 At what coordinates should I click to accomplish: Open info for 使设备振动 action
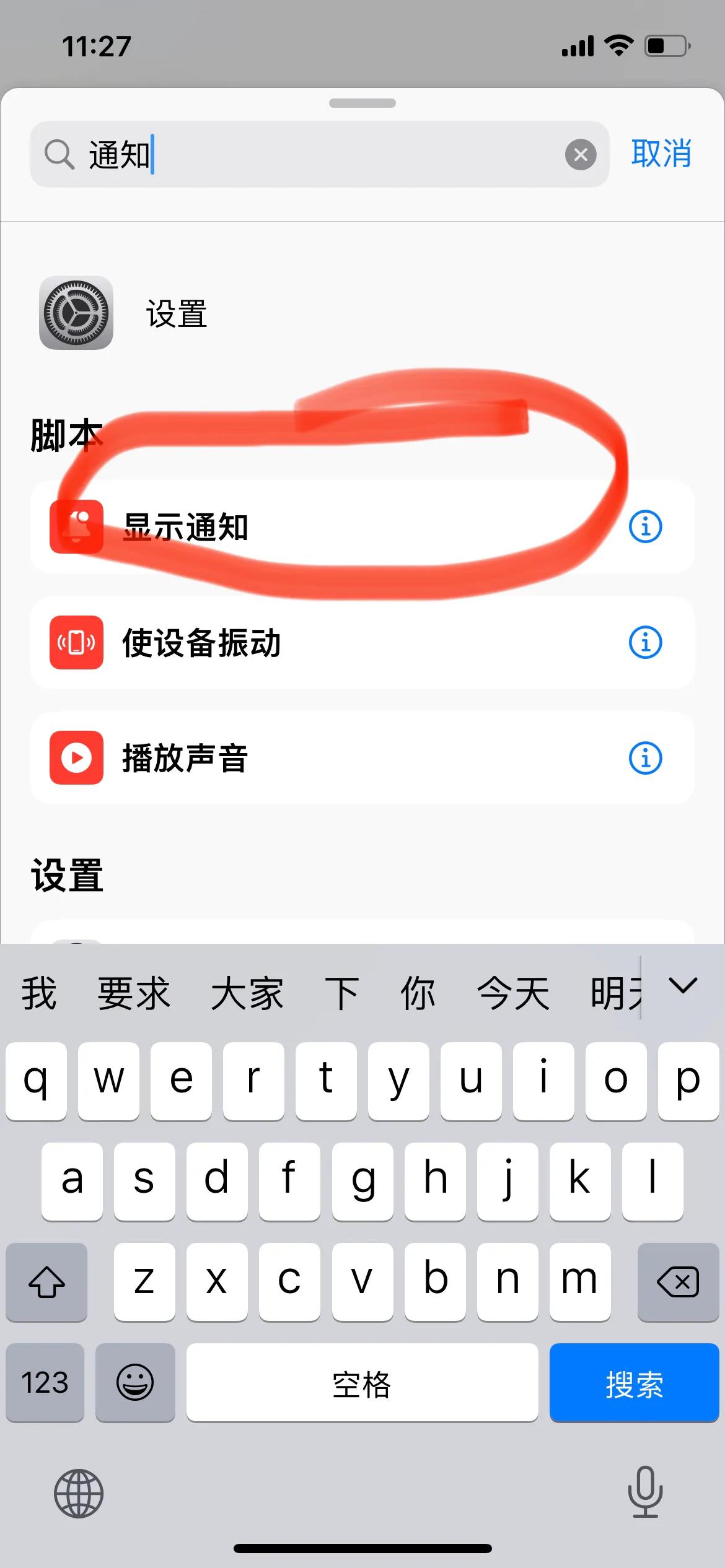[645, 642]
